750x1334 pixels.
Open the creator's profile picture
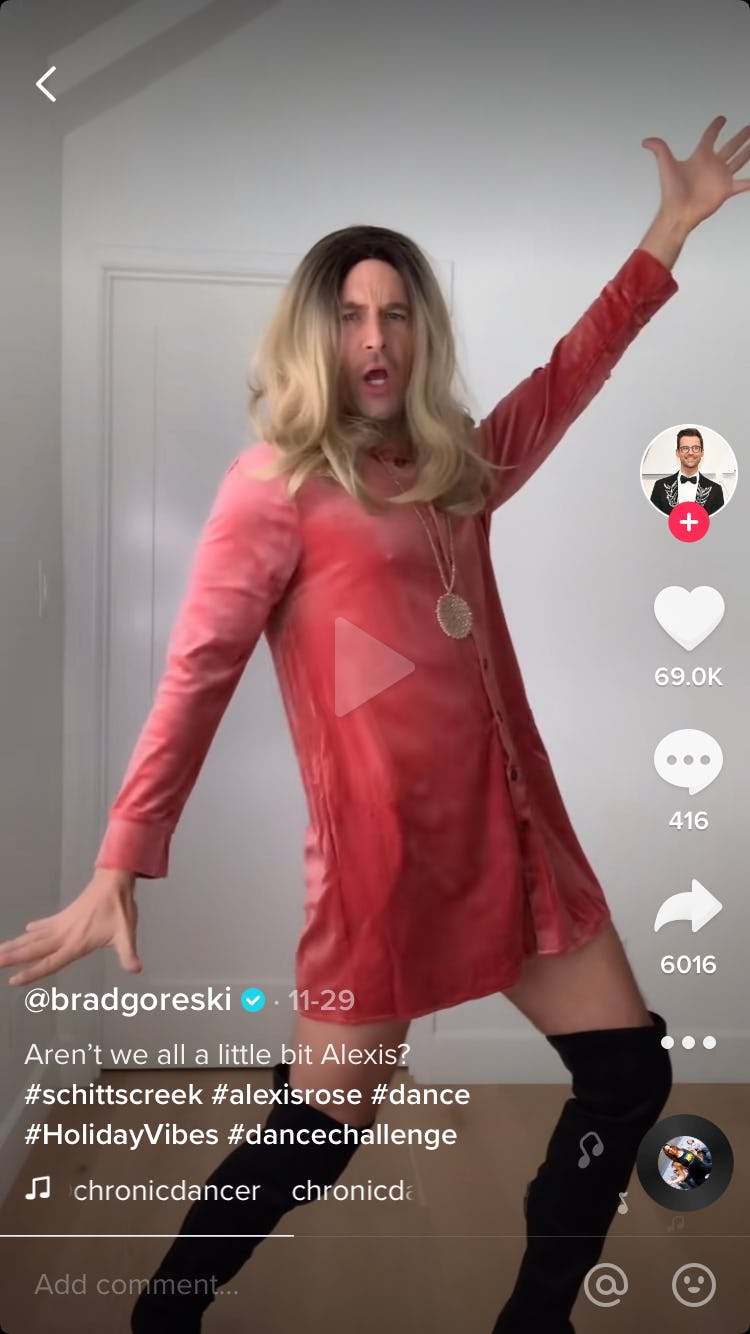coord(689,473)
